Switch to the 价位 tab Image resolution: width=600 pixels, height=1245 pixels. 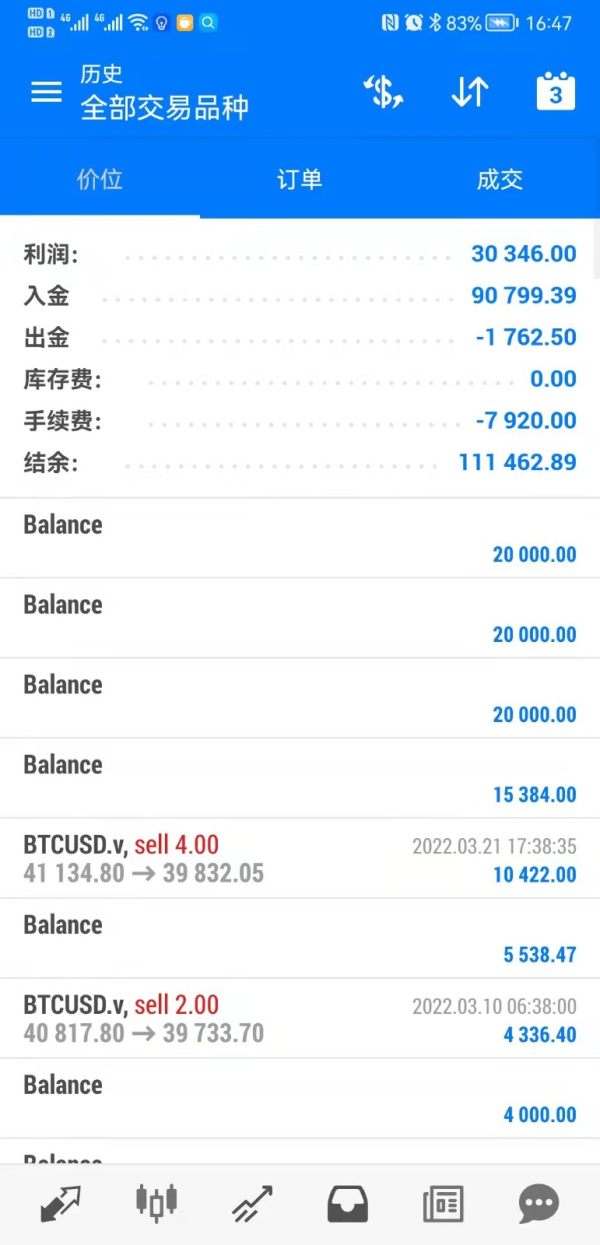pyautogui.click(x=100, y=180)
